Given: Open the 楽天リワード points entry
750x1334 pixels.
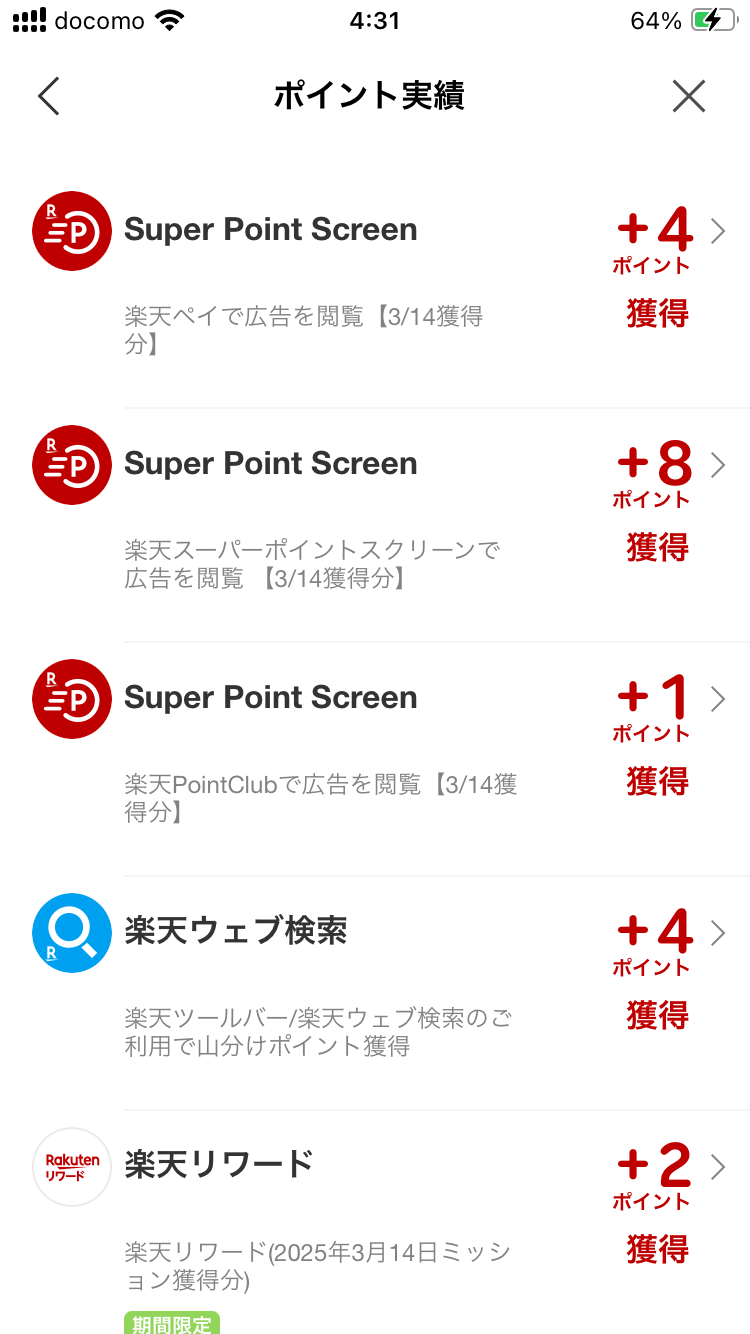Looking at the screenshot, I should pyautogui.click(x=375, y=1222).
